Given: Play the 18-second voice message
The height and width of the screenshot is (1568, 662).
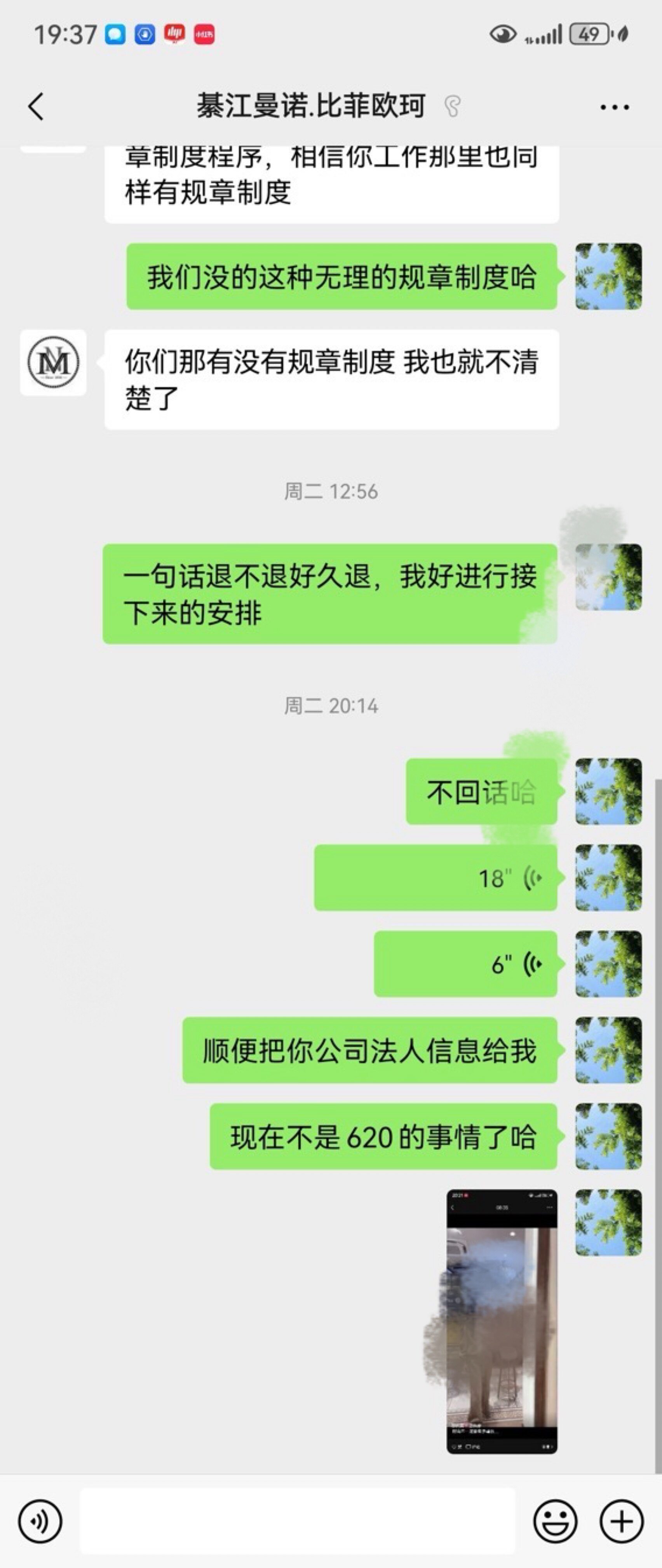Looking at the screenshot, I should (436, 878).
